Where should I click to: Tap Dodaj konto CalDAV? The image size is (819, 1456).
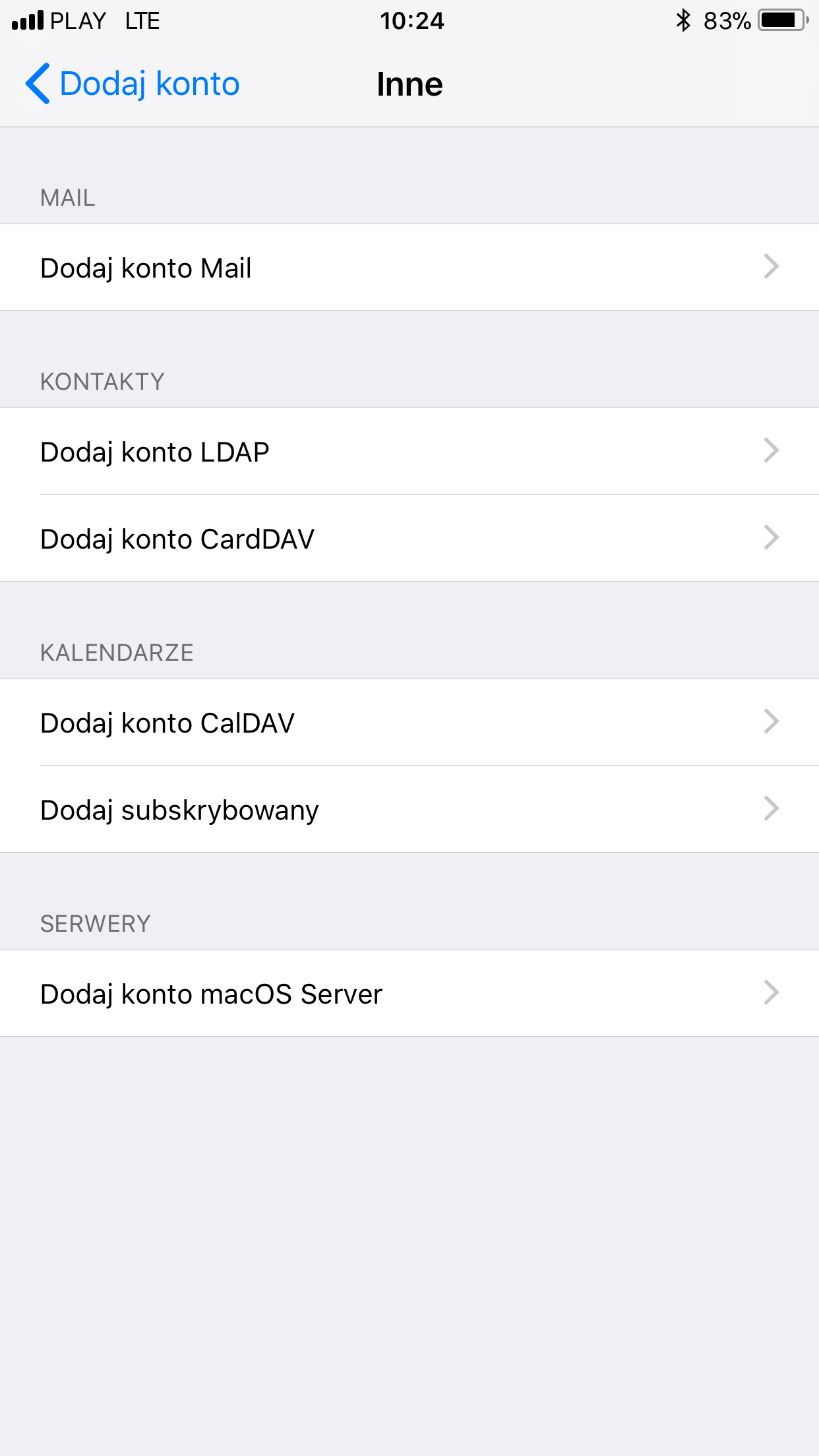[409, 722]
